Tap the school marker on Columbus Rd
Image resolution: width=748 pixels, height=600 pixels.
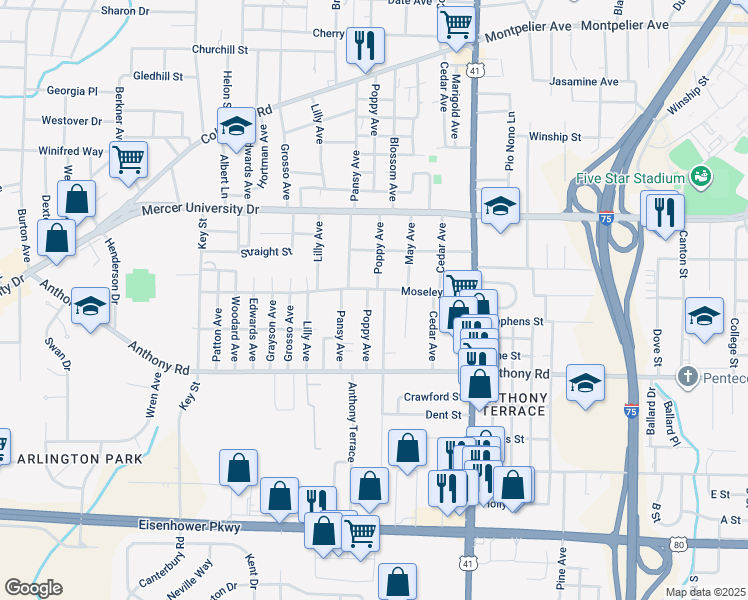coord(236,127)
